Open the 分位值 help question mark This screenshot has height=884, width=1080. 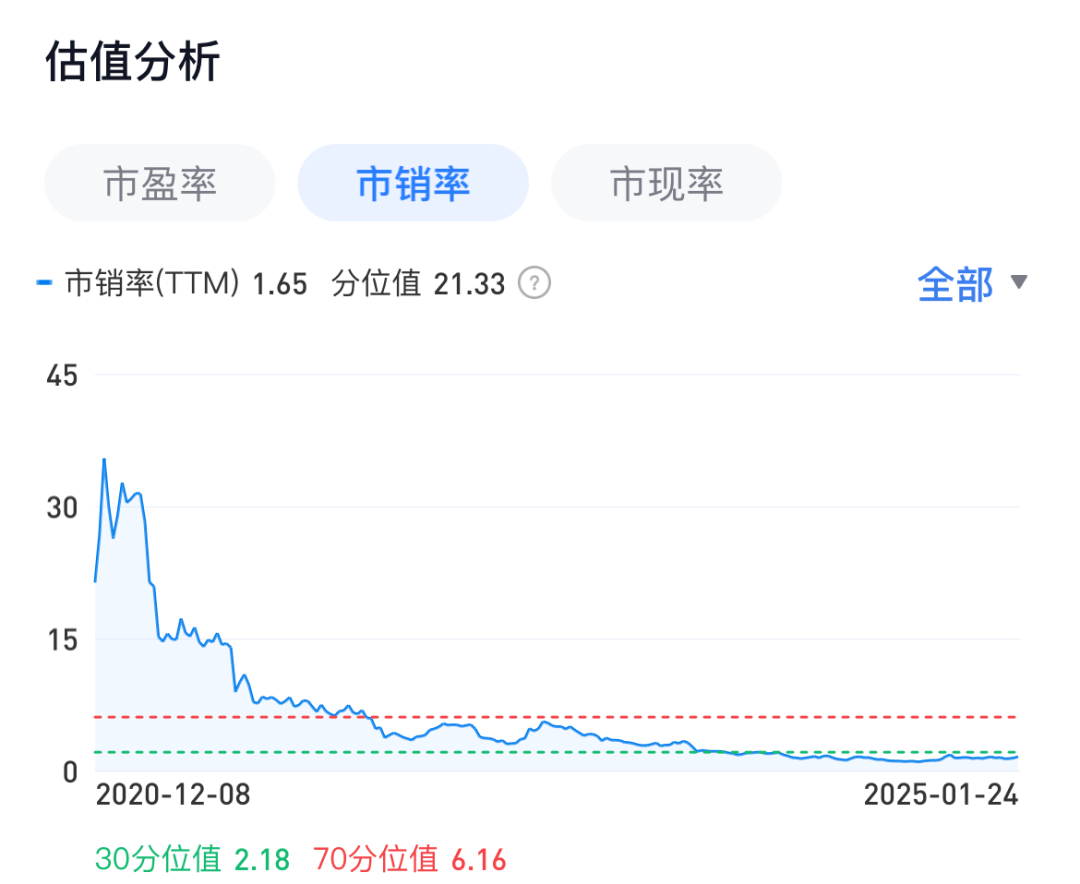(534, 284)
